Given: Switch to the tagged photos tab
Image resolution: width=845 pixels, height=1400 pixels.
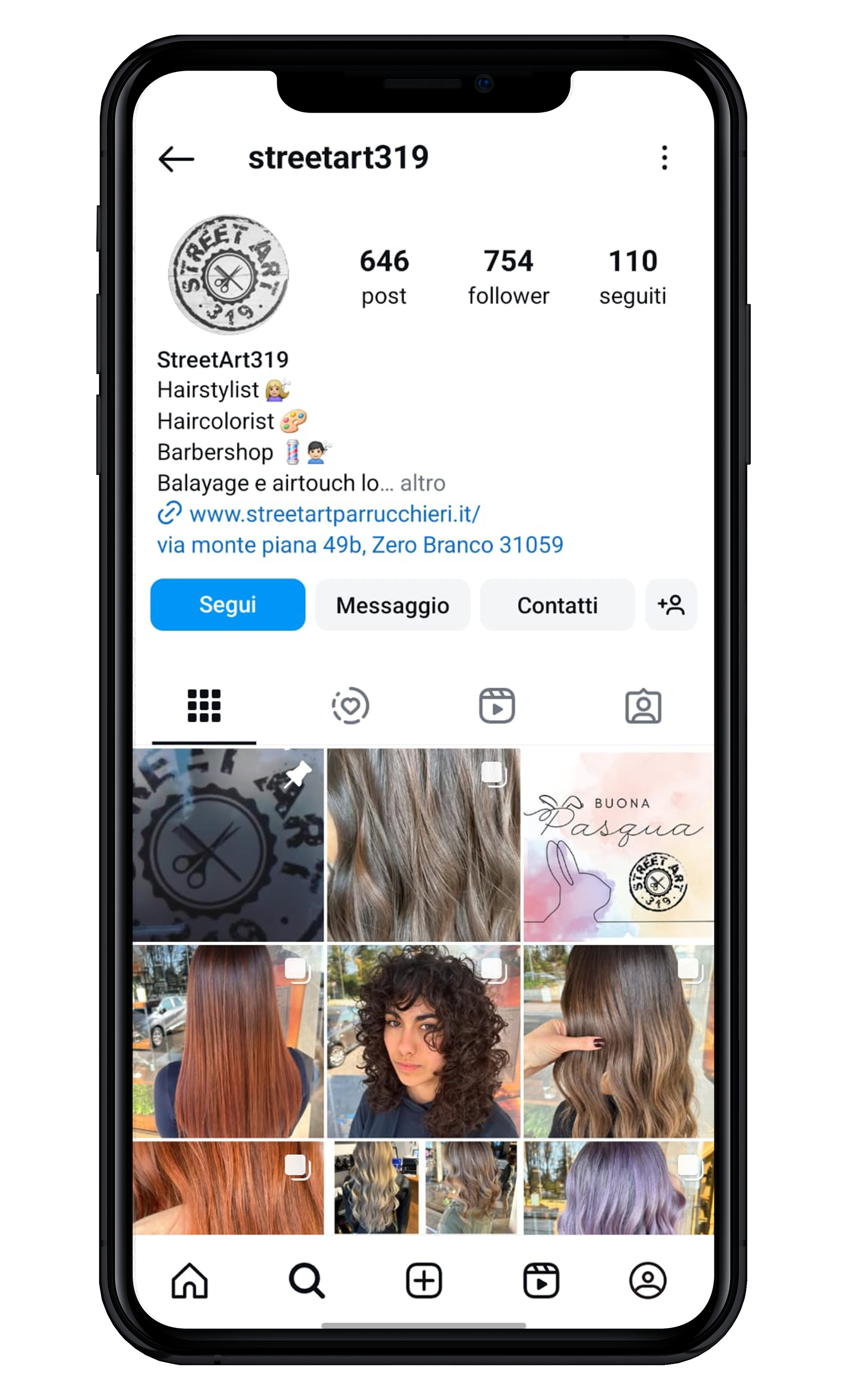Looking at the screenshot, I should [643, 706].
